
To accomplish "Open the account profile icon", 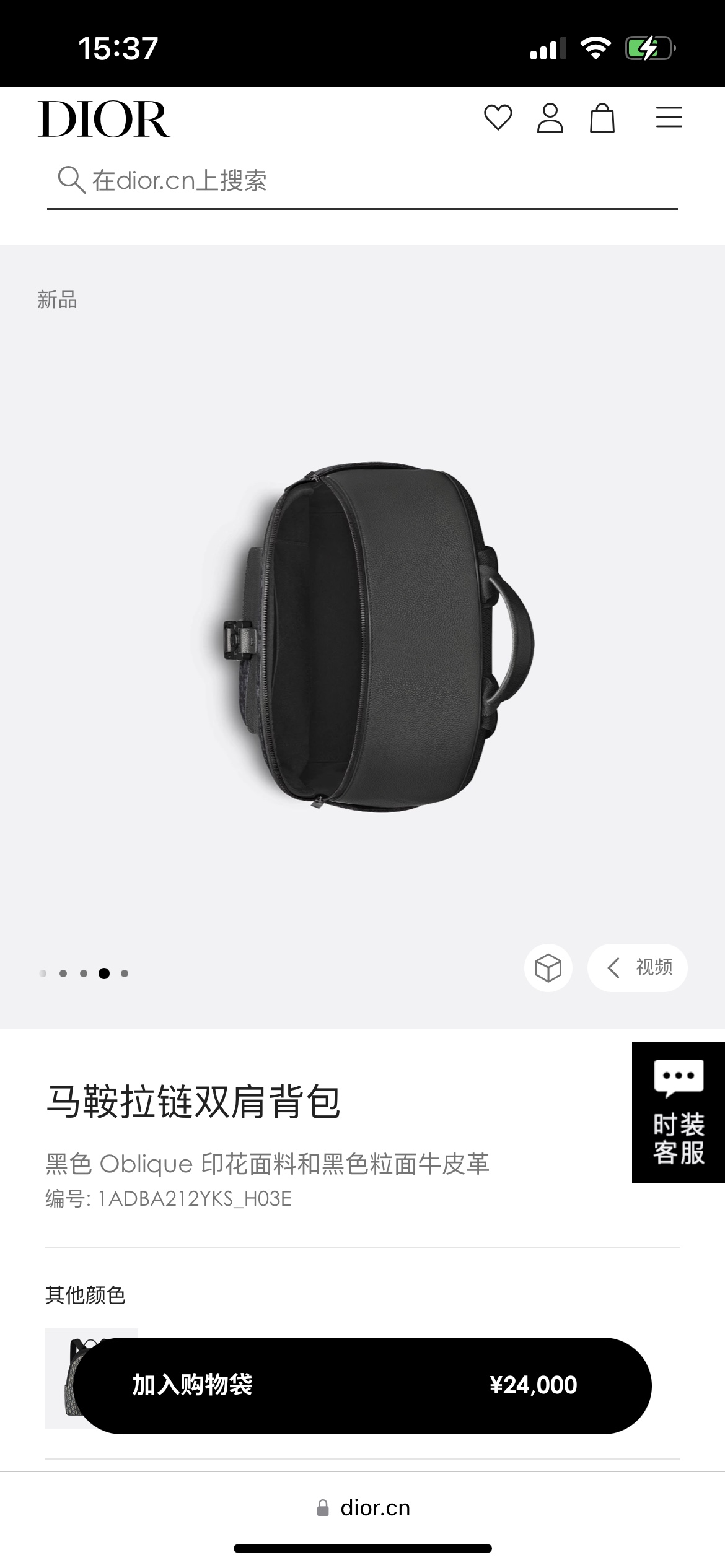I will point(550,118).
